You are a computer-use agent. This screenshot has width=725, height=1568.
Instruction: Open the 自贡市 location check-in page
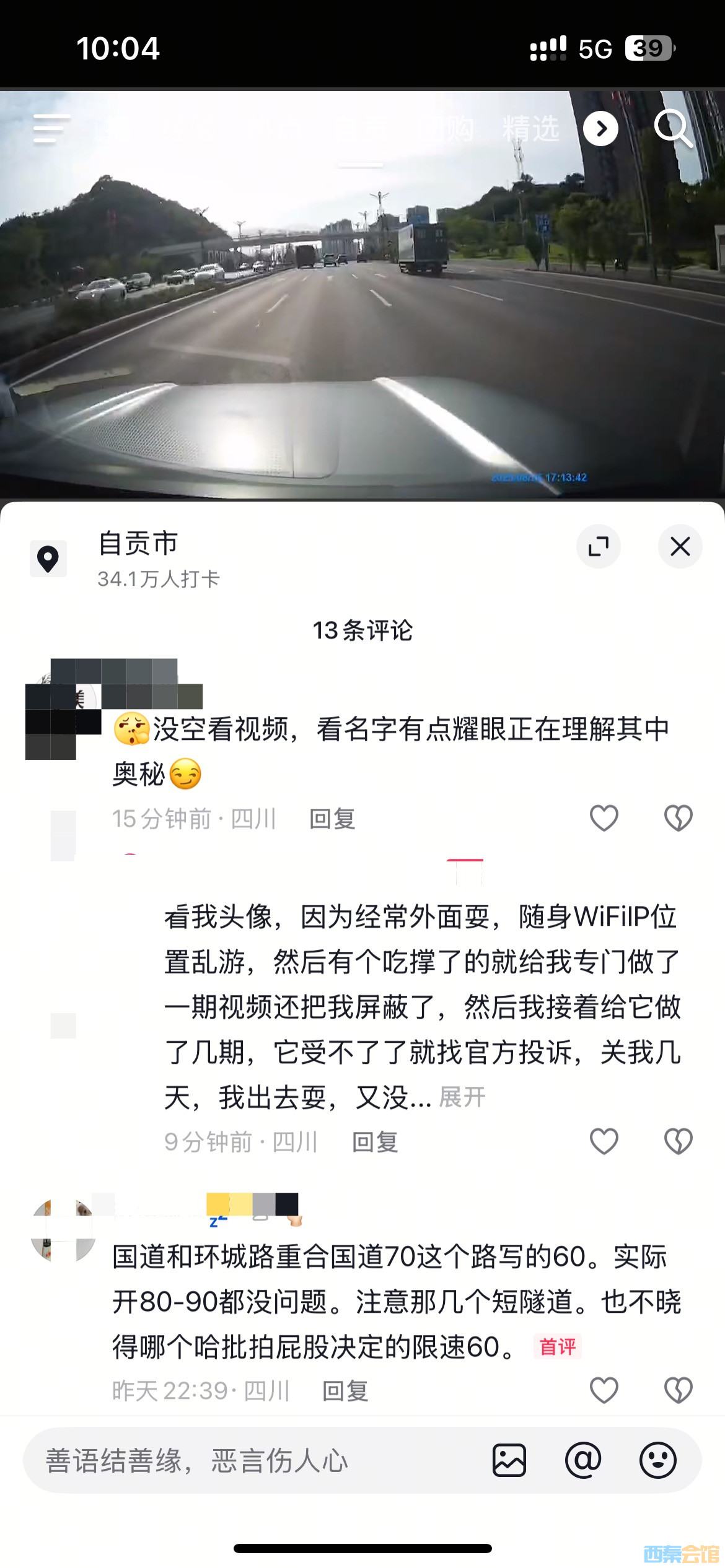coord(138,557)
